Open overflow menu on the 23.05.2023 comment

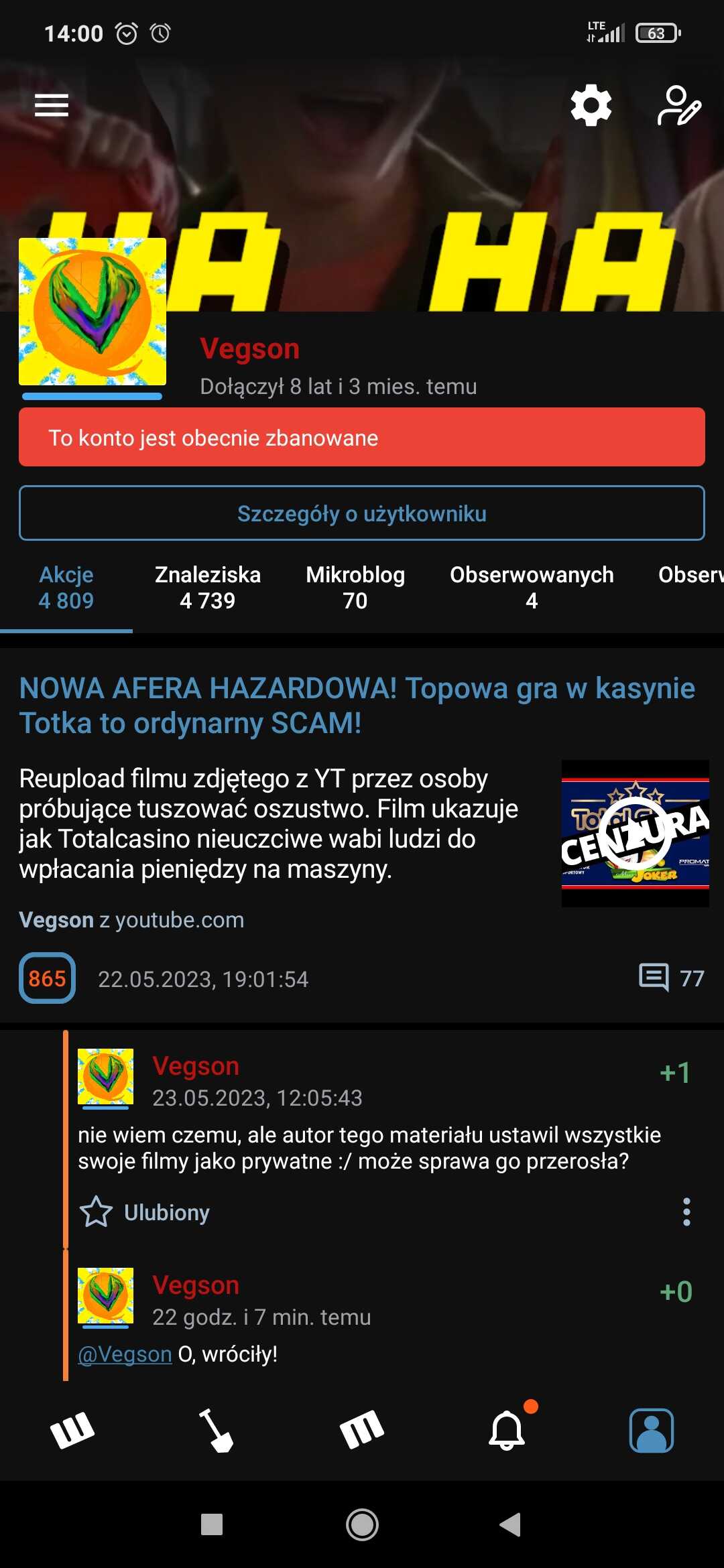click(x=686, y=1212)
